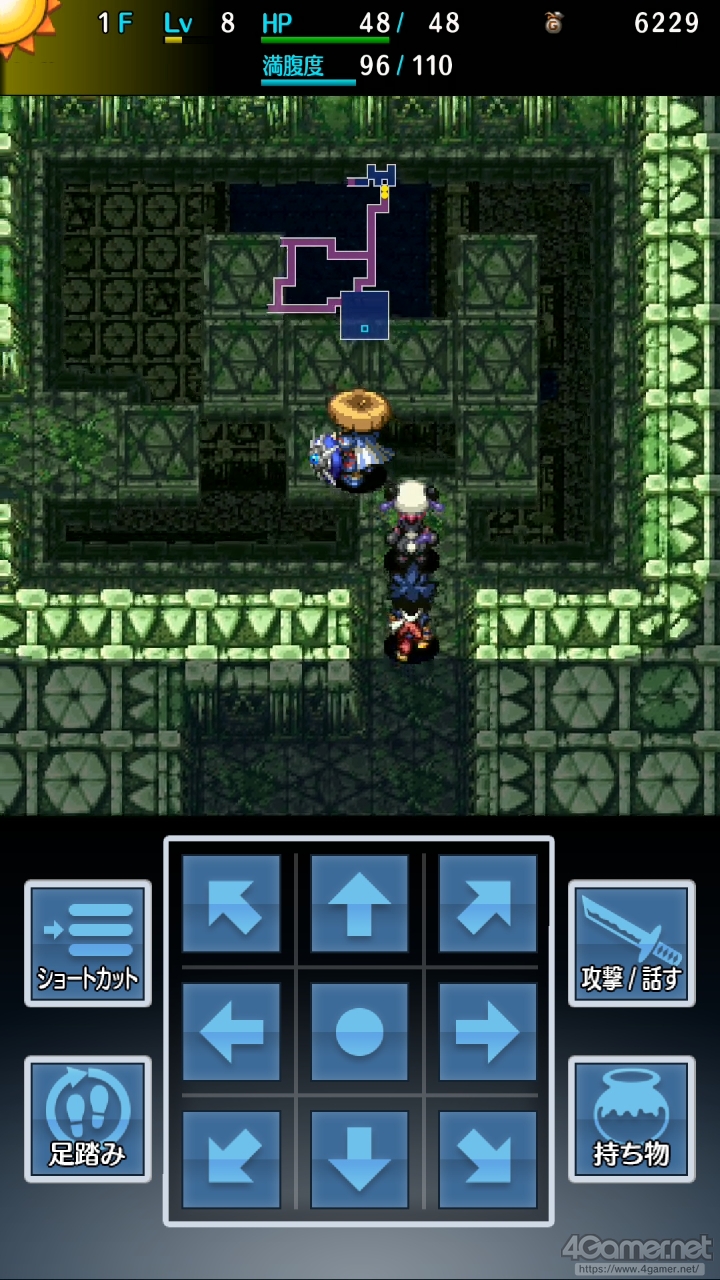This screenshot has width=720, height=1280.
Task: Move down with the down arrow
Action: (359, 1159)
